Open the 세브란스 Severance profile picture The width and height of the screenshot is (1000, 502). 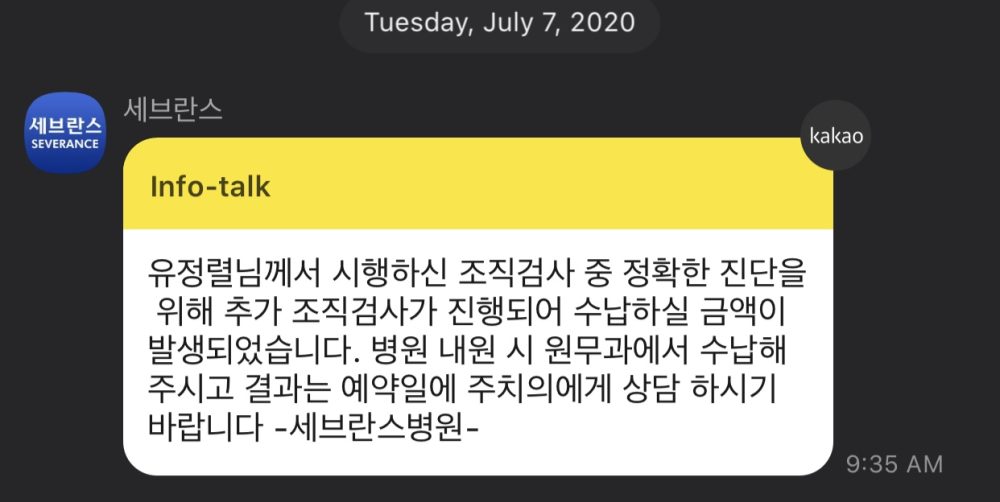[64, 133]
